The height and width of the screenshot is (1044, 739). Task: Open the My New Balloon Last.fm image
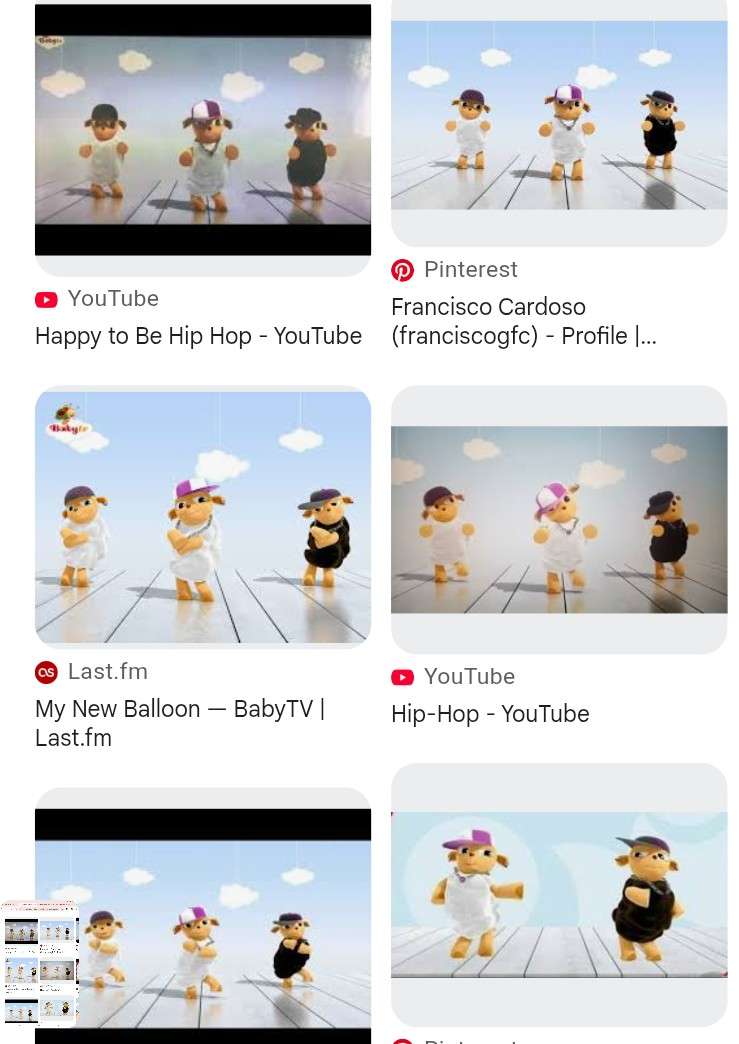(x=203, y=517)
